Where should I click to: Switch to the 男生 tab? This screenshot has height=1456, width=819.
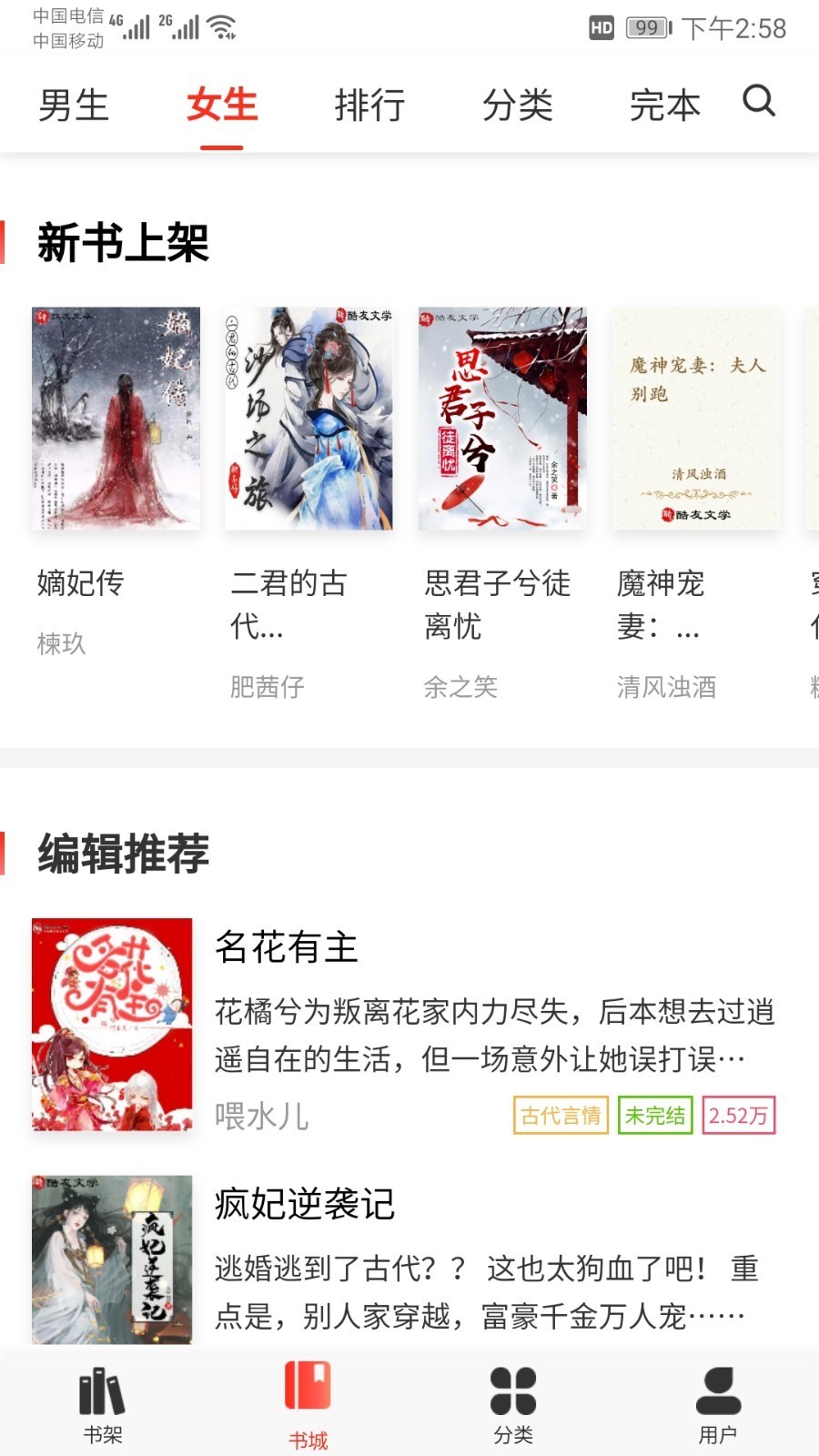tap(74, 106)
